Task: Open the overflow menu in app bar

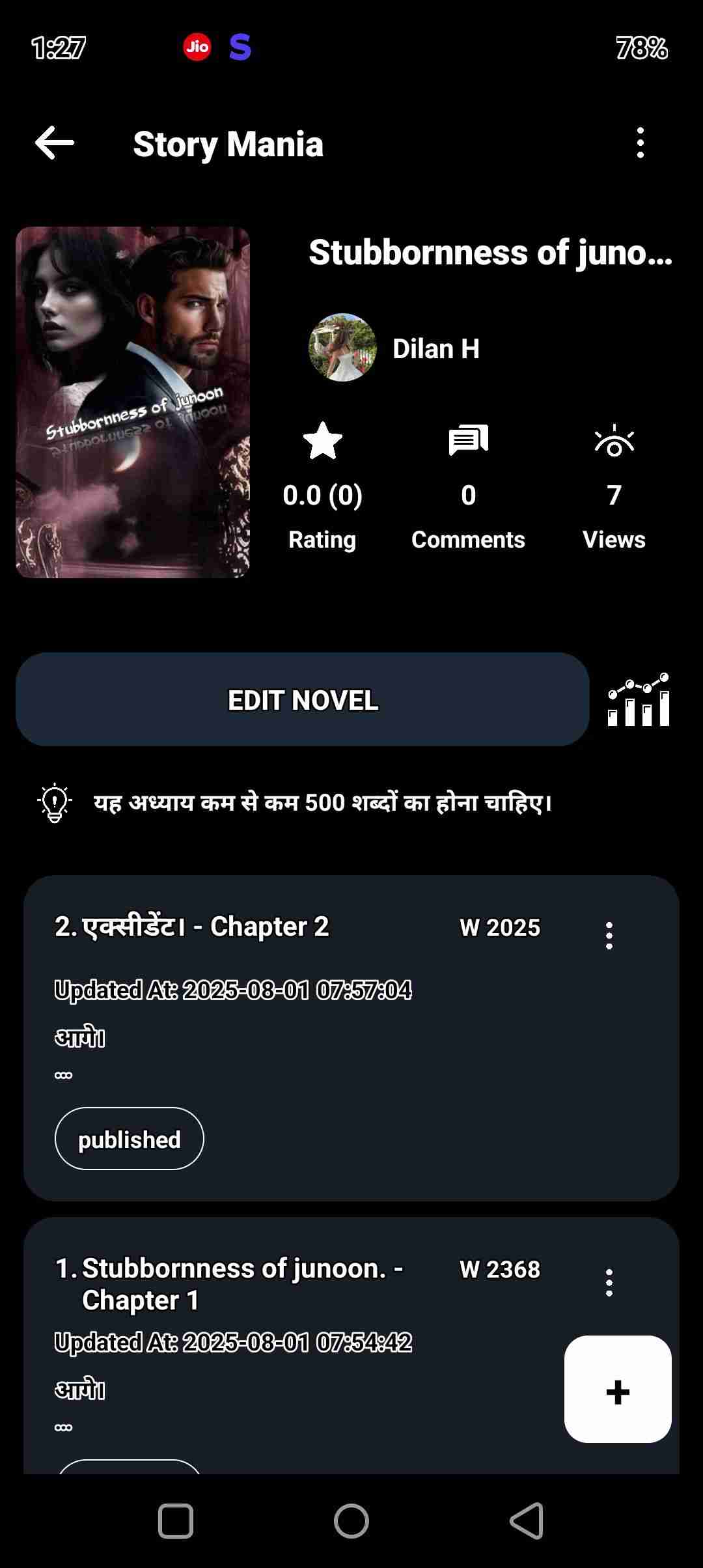Action: coord(641,143)
